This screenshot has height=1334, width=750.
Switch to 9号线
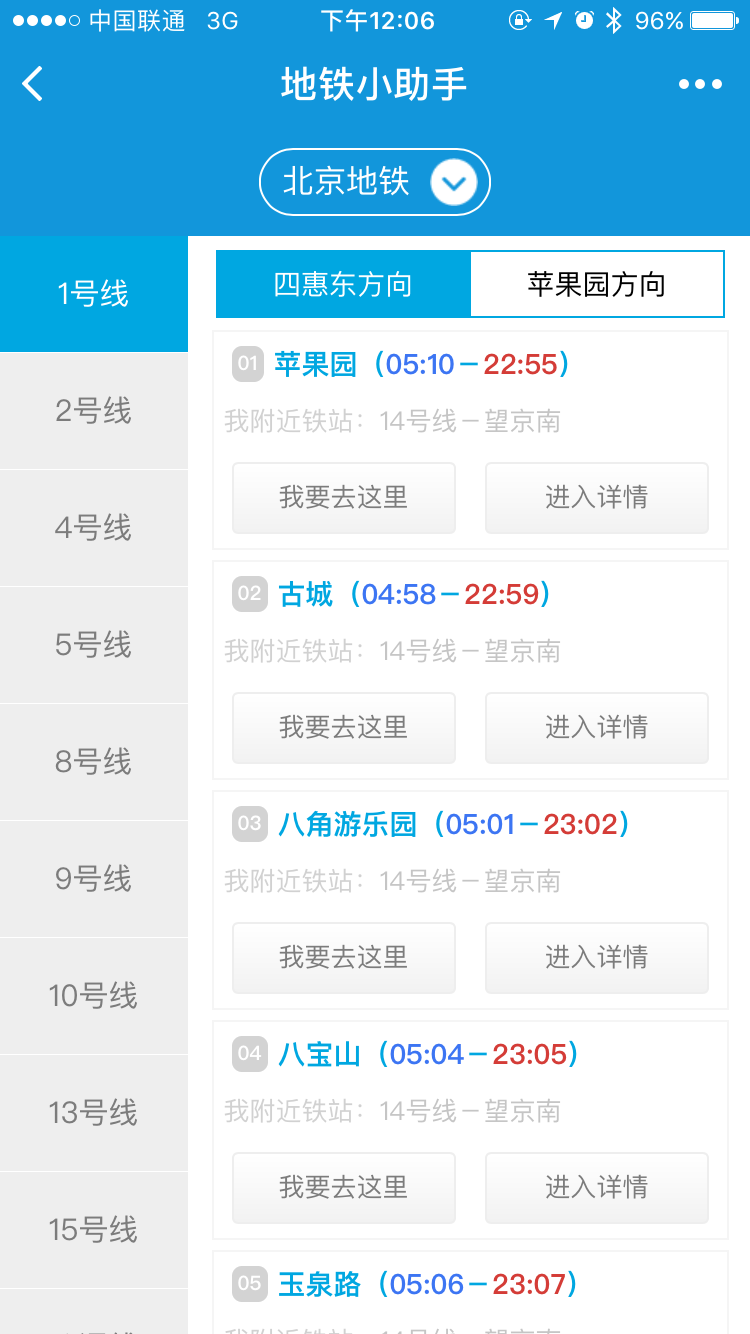tap(93, 878)
